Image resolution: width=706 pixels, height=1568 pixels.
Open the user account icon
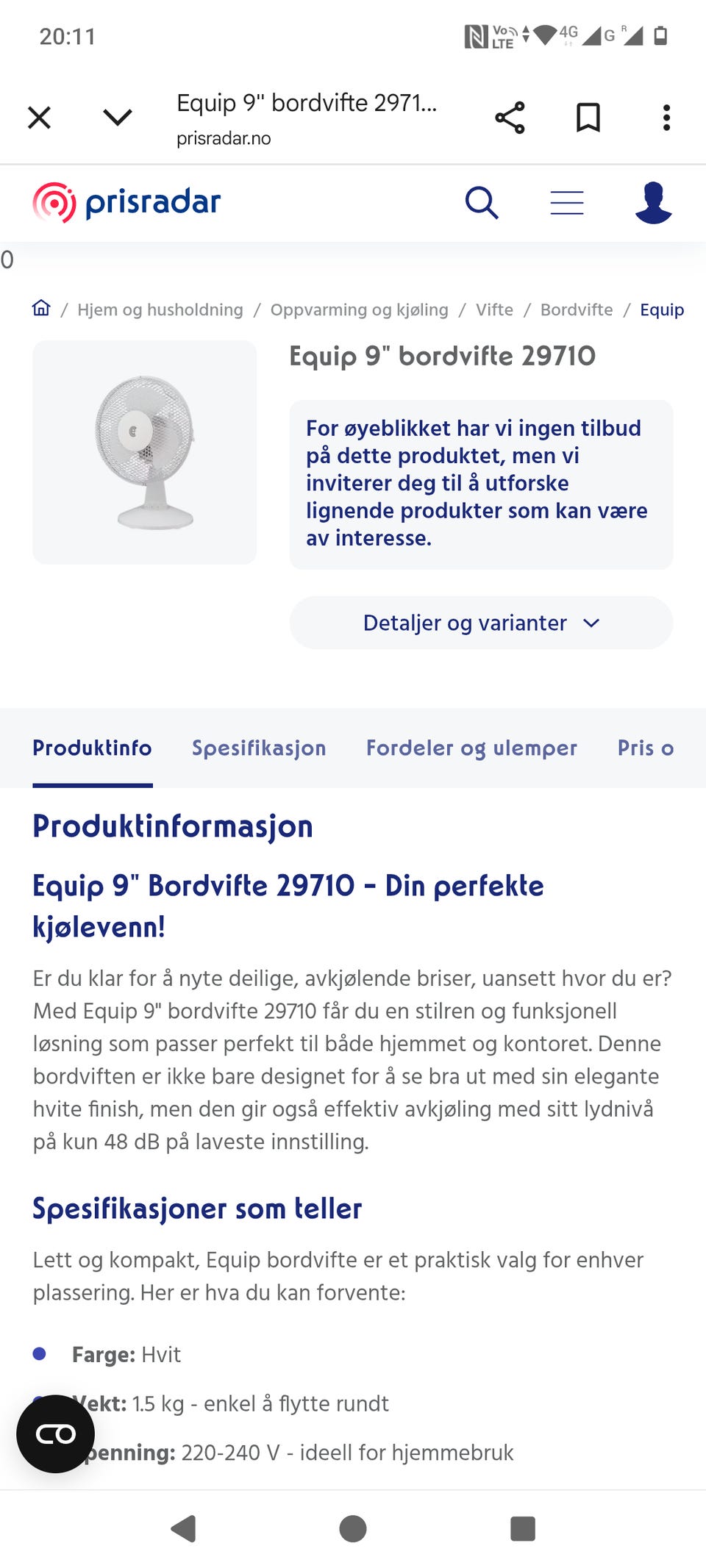click(652, 202)
